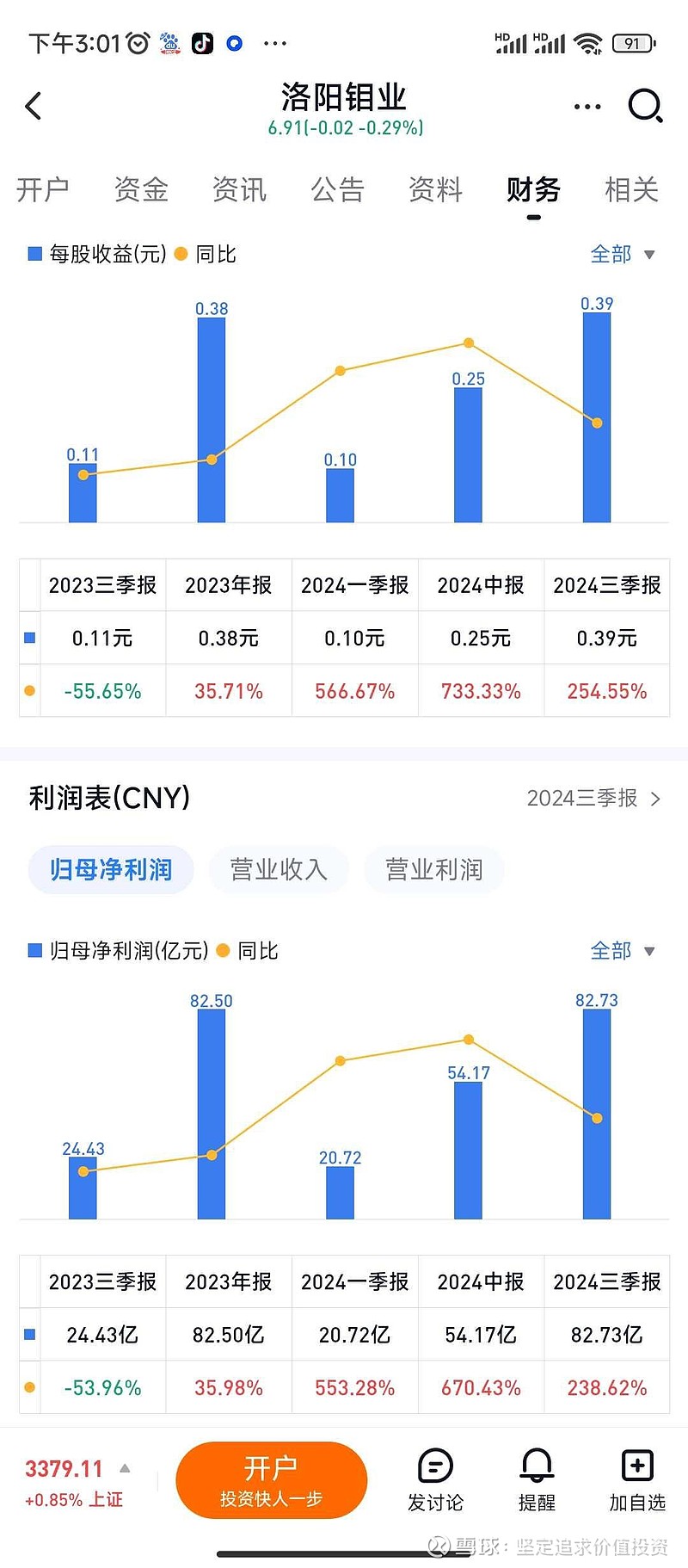The width and height of the screenshot is (688, 1568).
Task: Tap the 0.39 bar in the EPS chart
Action: (x=598, y=417)
